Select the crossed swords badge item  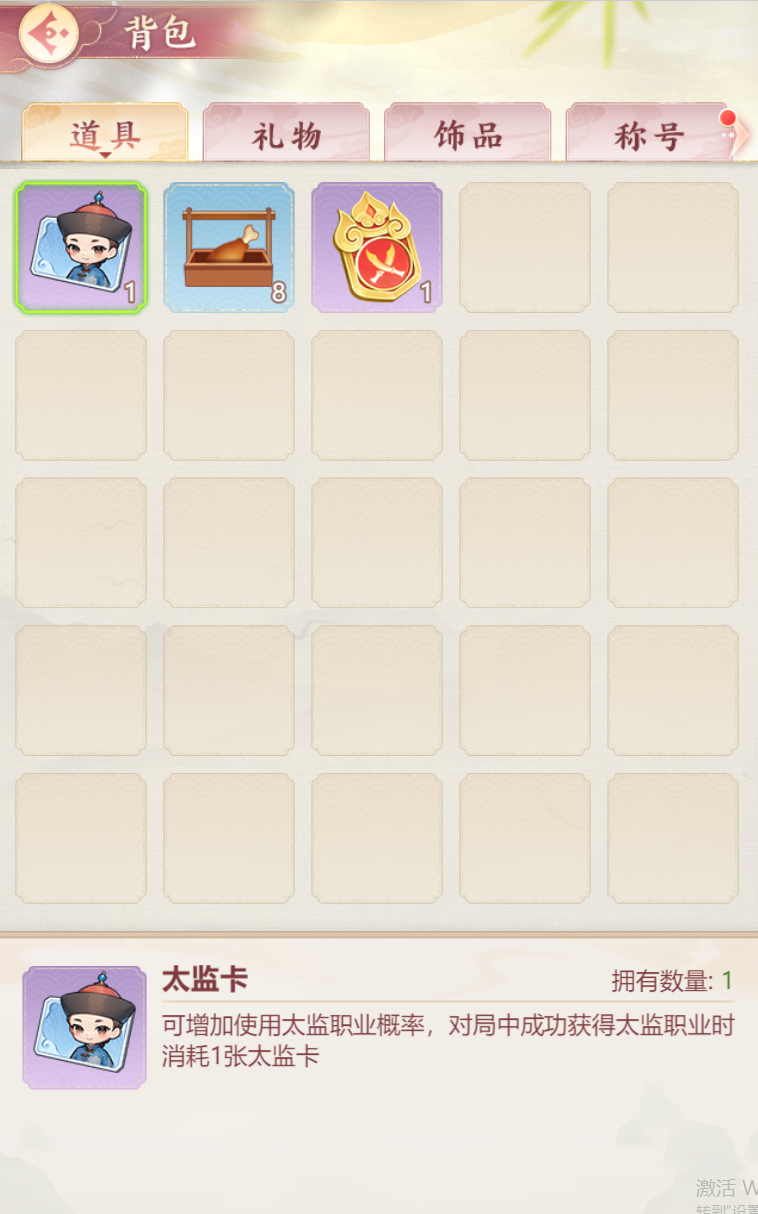(x=377, y=248)
